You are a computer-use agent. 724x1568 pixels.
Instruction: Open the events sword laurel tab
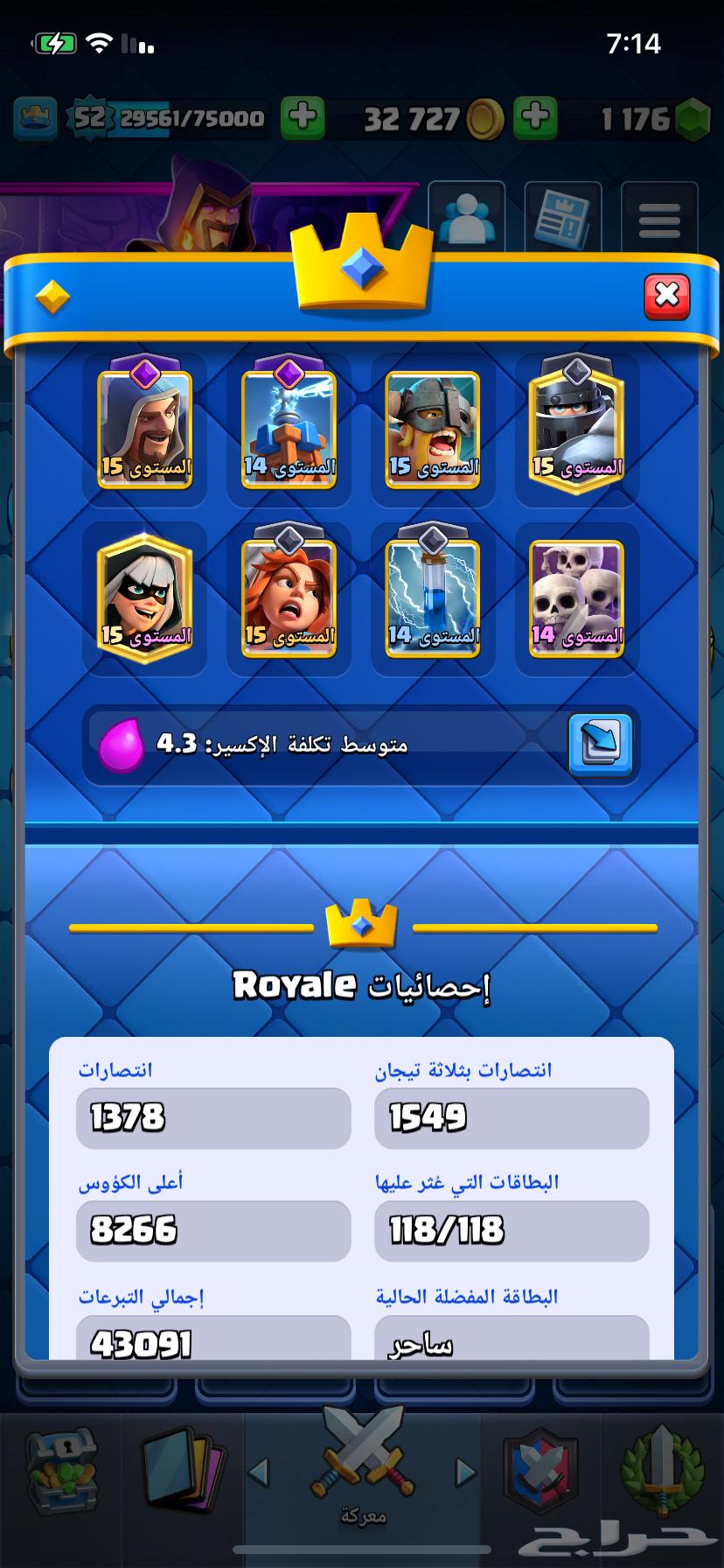point(662,1472)
